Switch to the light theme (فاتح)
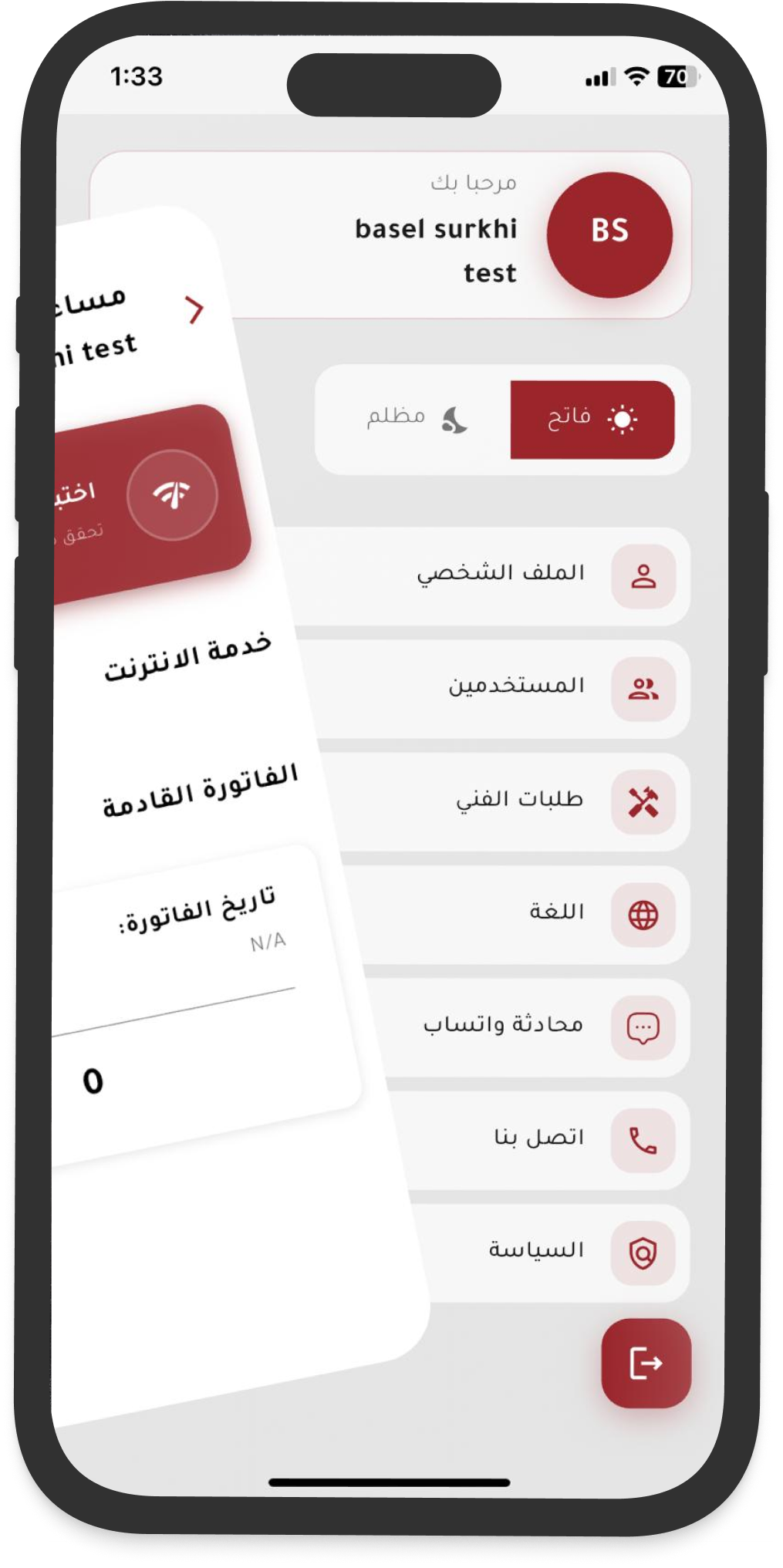 point(592,420)
